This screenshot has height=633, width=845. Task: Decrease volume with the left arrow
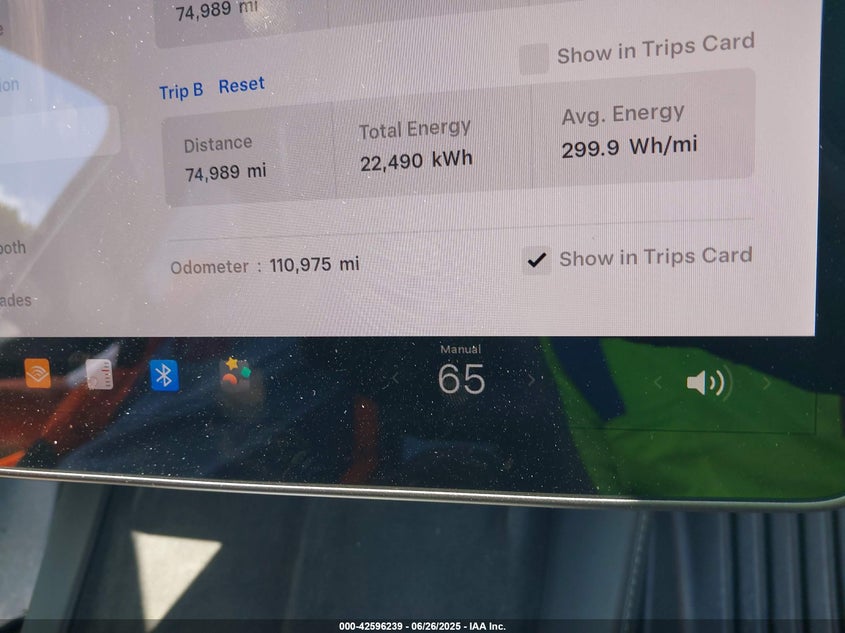[x=657, y=382]
